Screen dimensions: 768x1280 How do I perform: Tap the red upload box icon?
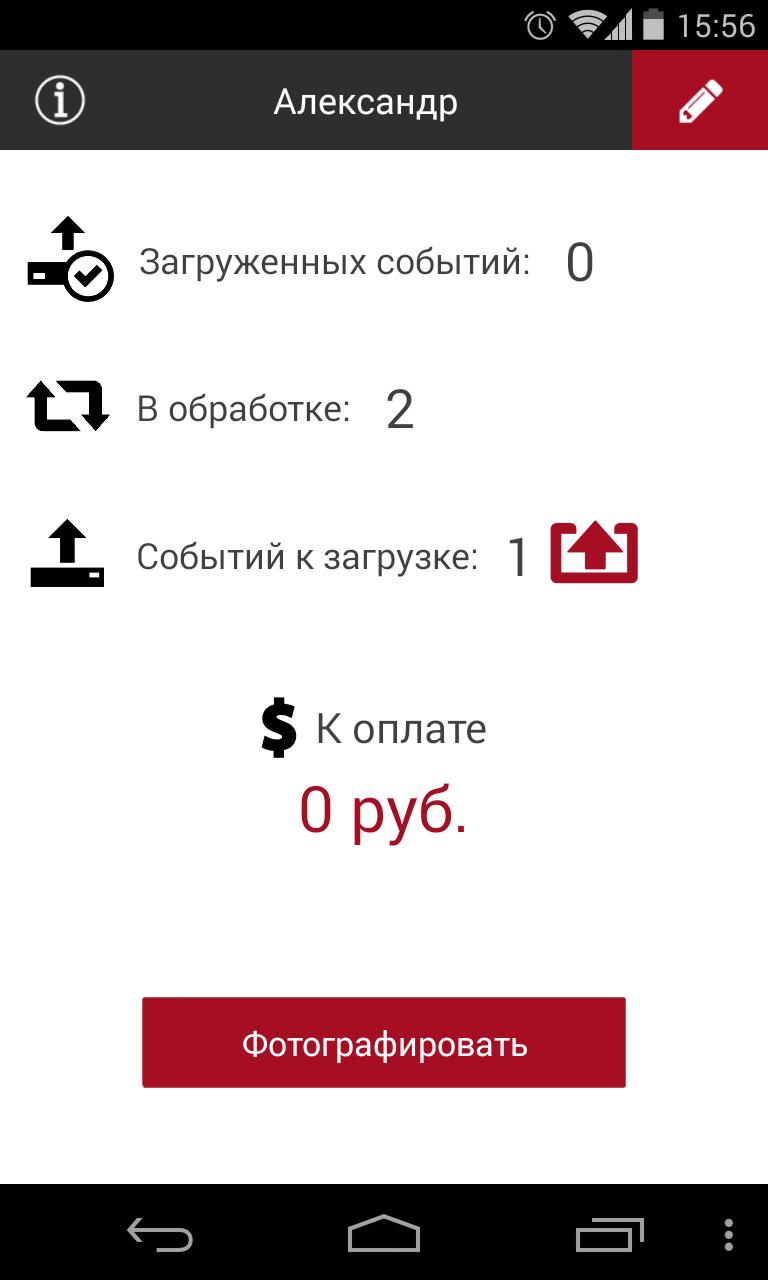click(596, 550)
